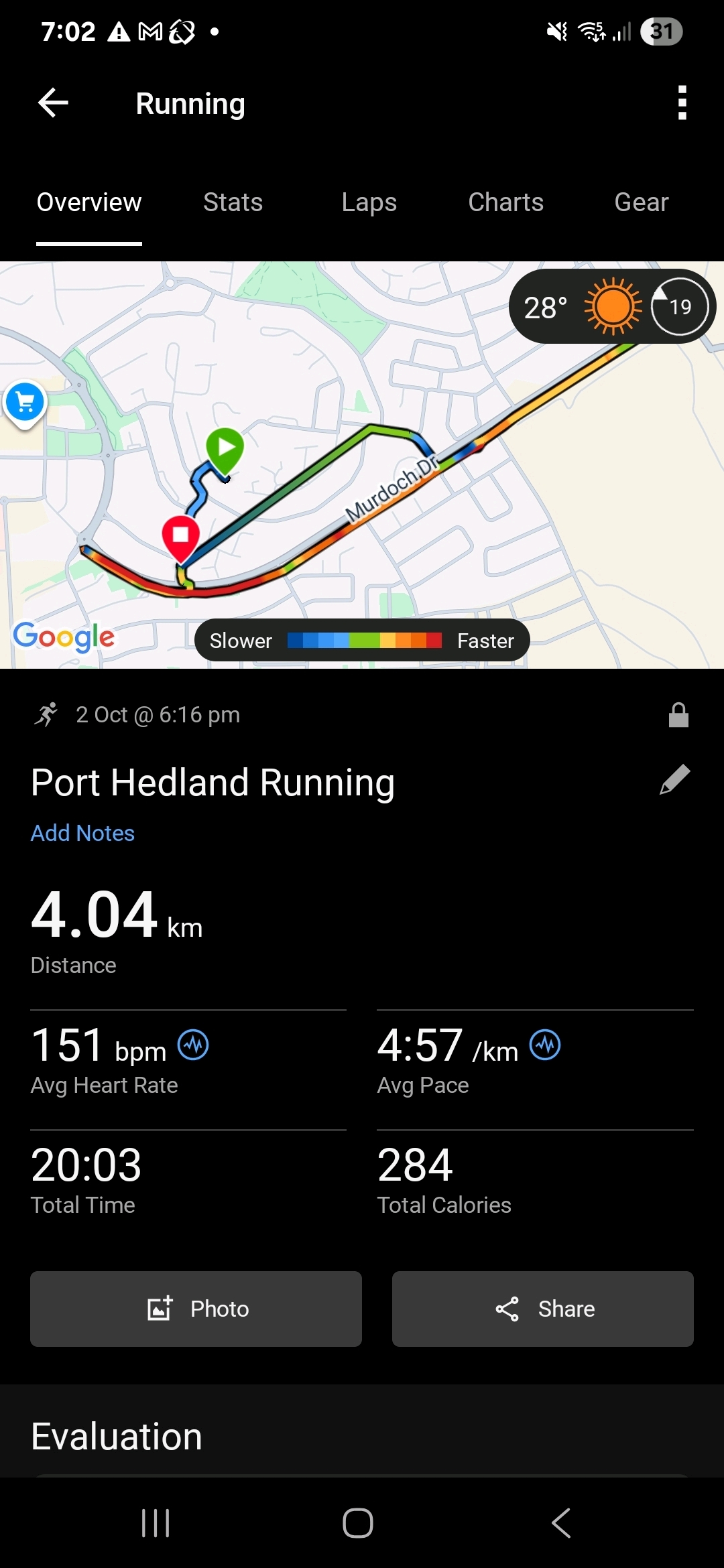Add a photo to this run
The width and height of the screenshot is (724, 1568).
196,1309
